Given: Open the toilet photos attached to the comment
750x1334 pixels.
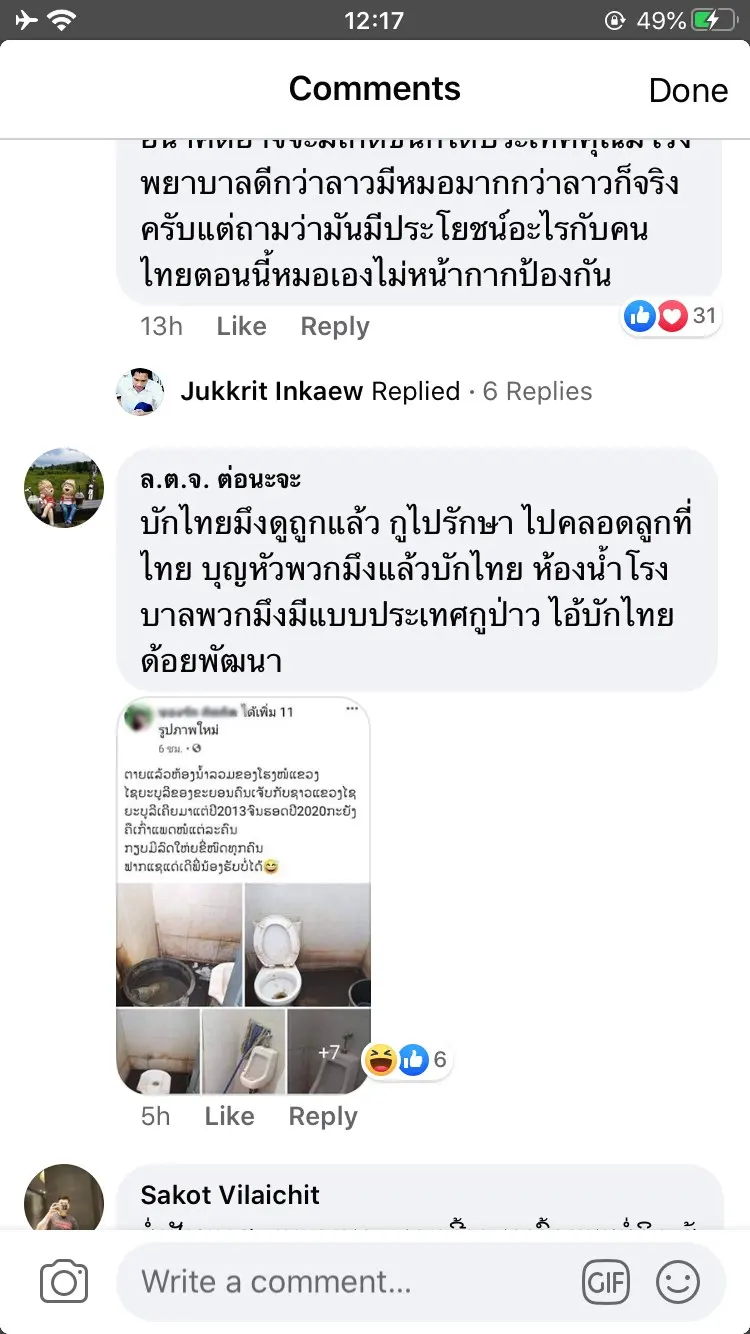Looking at the screenshot, I should 244,896.
